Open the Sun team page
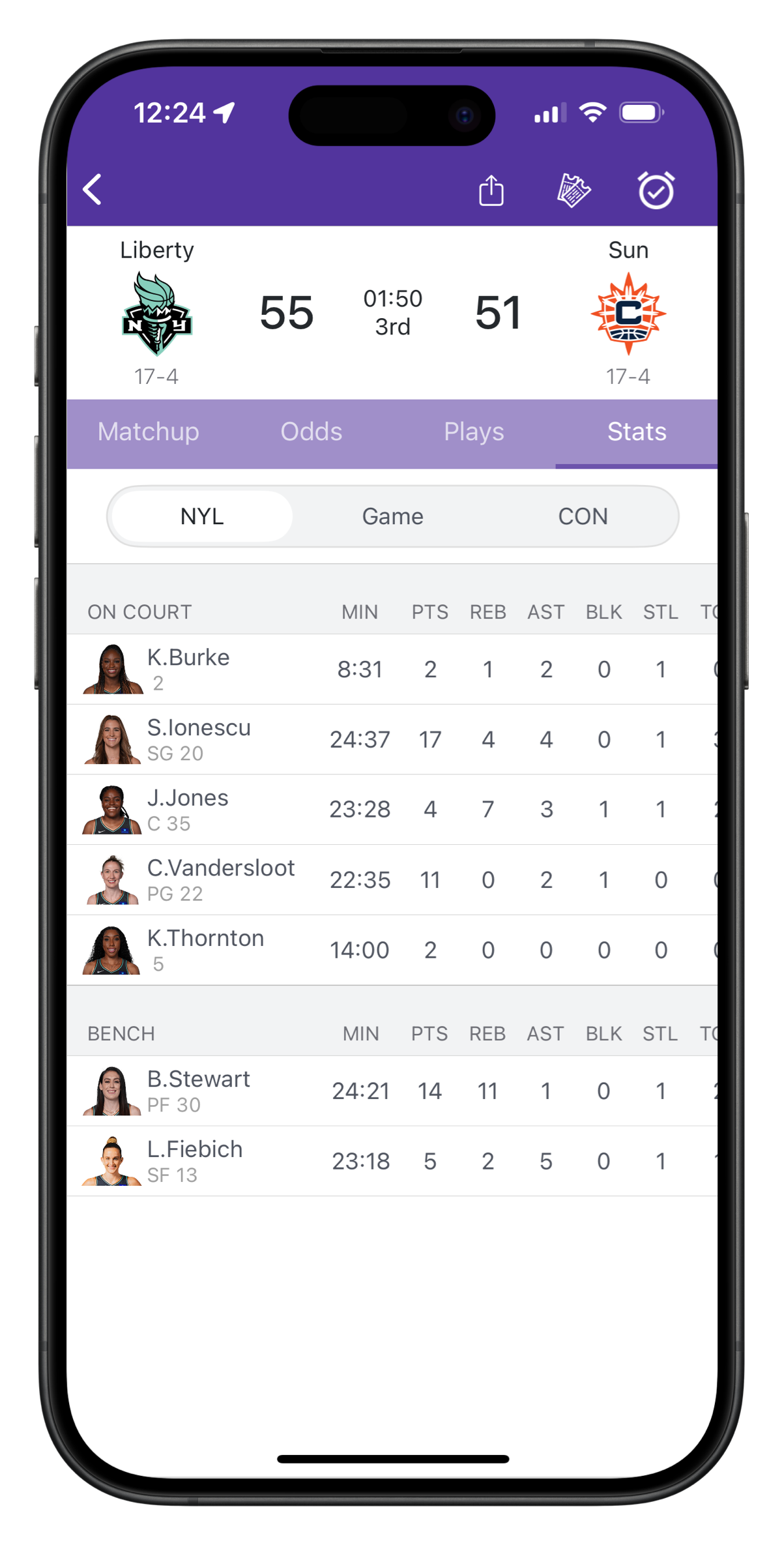Screen dimensions: 784x1545 tap(628, 314)
